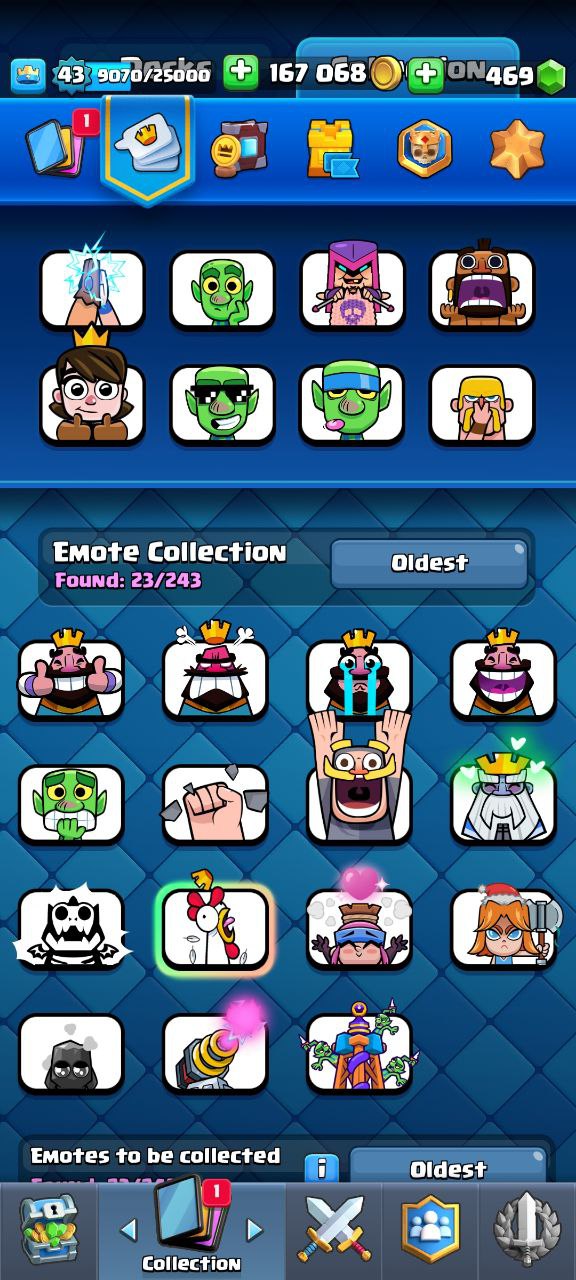Select the crying king emote

(359, 673)
